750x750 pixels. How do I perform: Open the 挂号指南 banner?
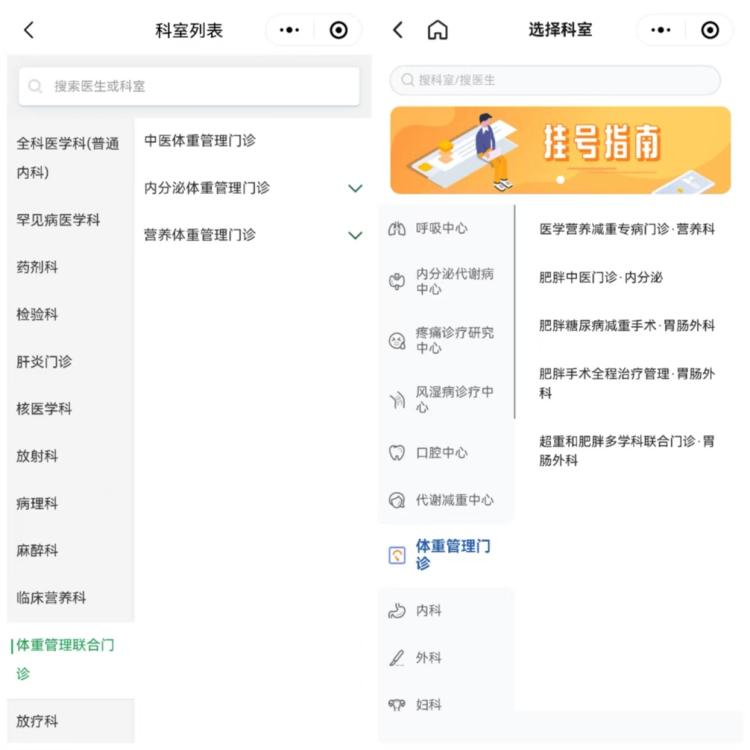561,150
